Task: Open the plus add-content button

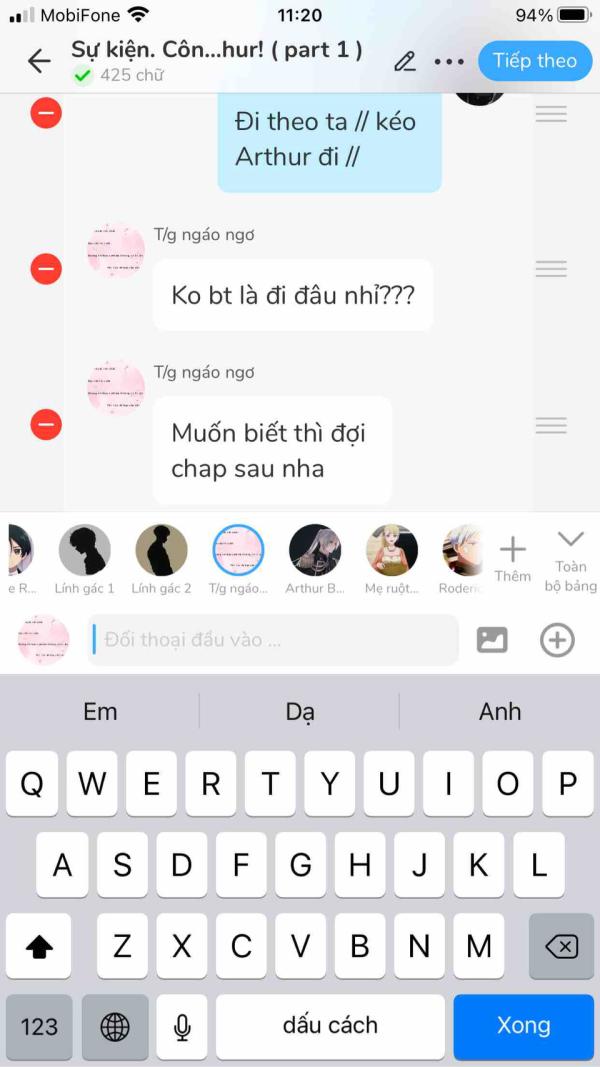Action: tap(557, 640)
